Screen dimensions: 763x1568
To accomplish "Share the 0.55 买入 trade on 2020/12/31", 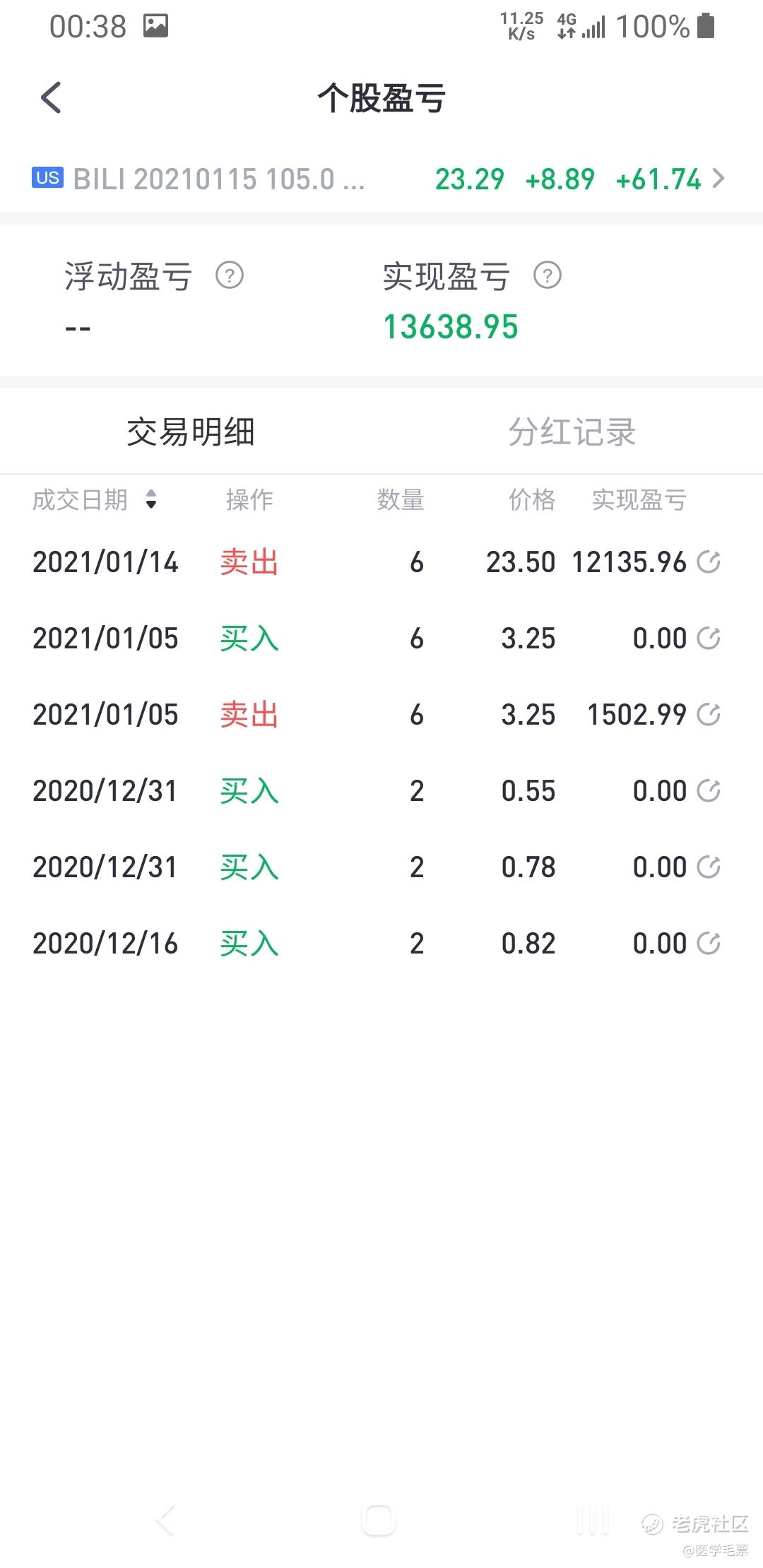I will point(709,791).
